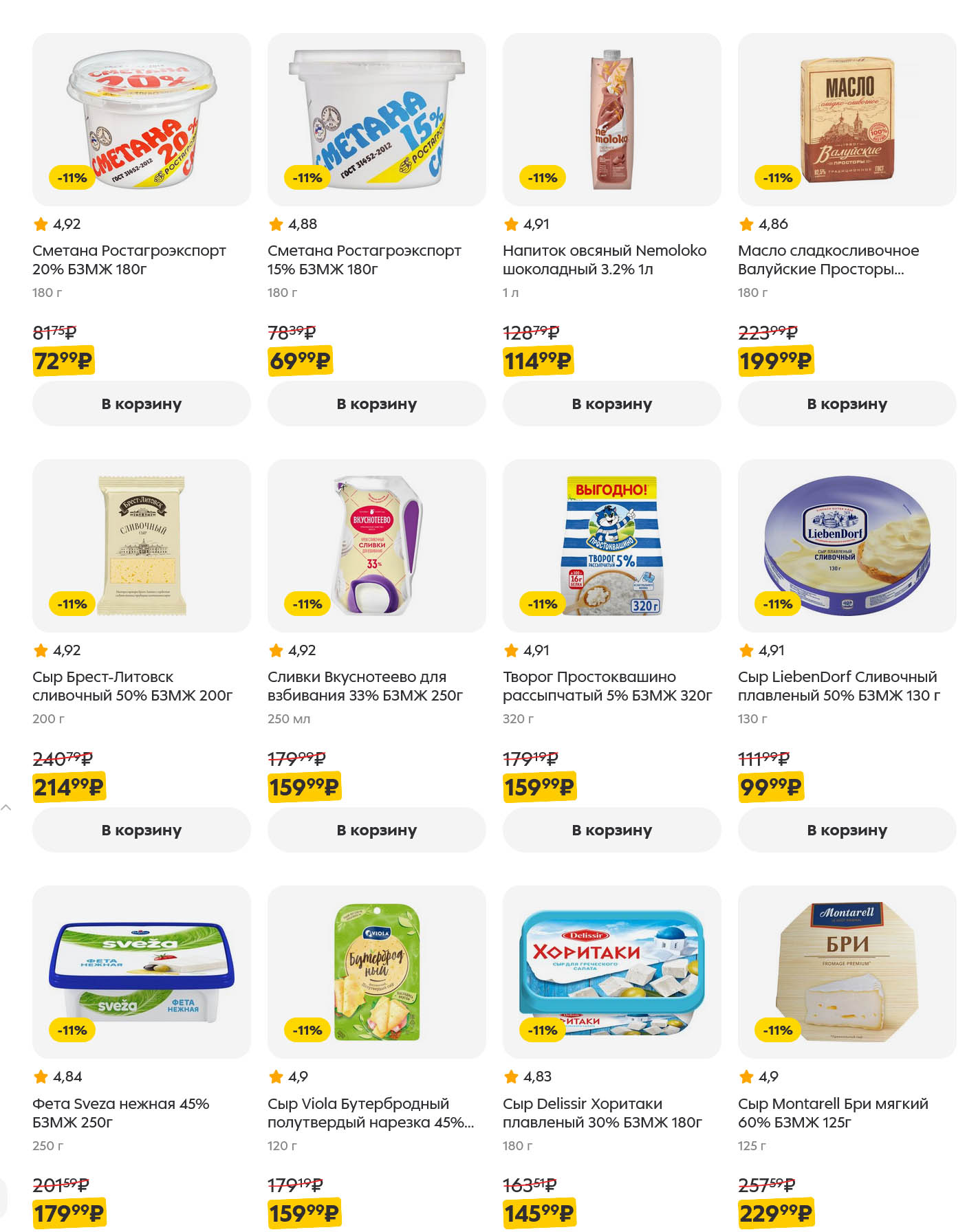View Простоквашино творог product card
The width and height of the screenshot is (978, 1232).
coord(611,545)
